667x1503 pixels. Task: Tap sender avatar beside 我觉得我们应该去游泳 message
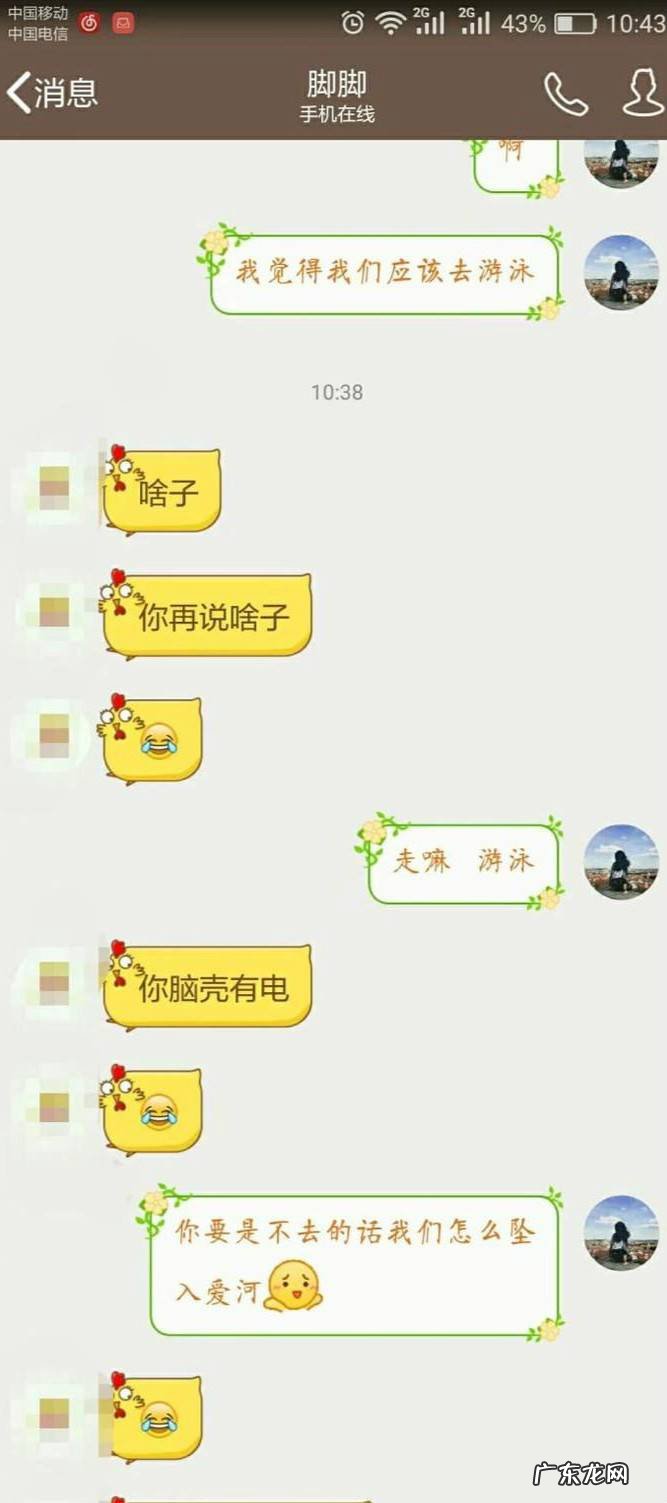[x=621, y=272]
